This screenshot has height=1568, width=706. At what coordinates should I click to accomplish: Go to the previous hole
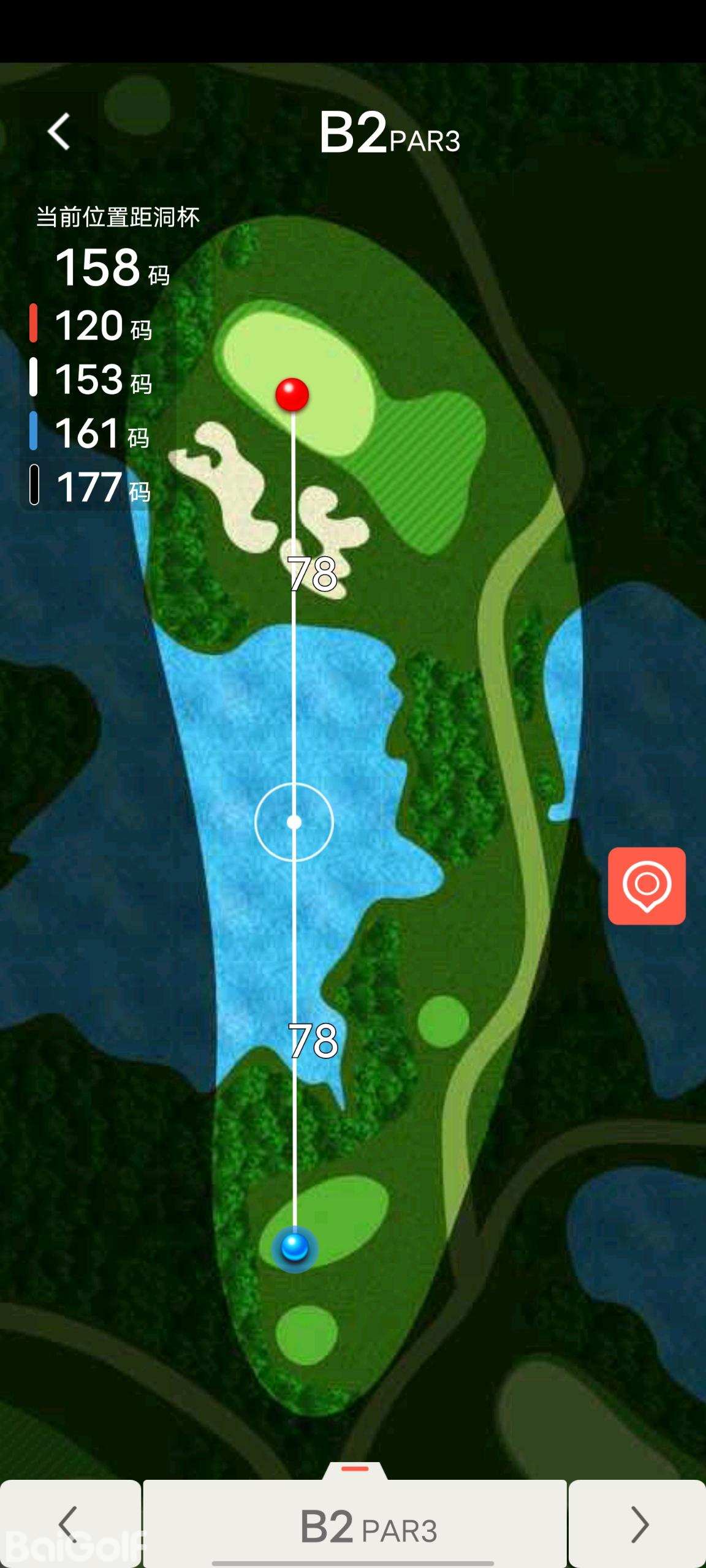click(70, 1523)
